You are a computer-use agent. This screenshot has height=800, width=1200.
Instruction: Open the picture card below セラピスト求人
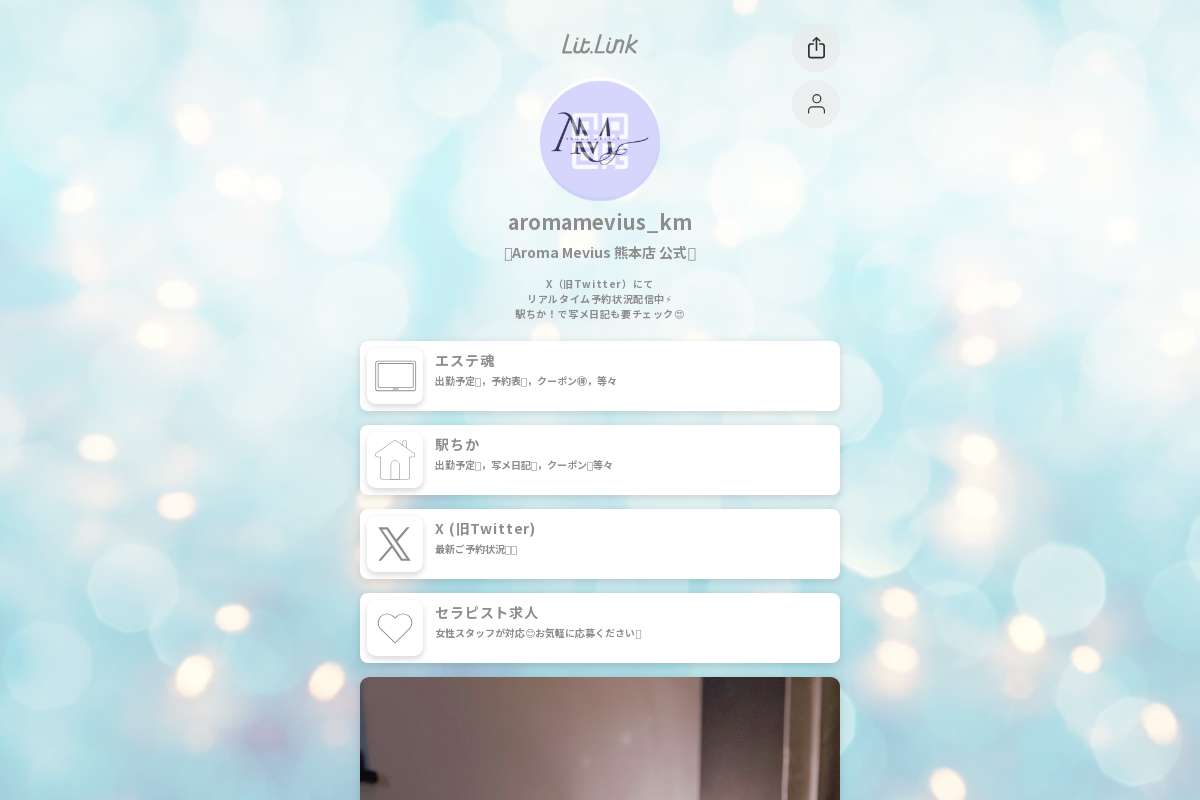tap(600, 738)
